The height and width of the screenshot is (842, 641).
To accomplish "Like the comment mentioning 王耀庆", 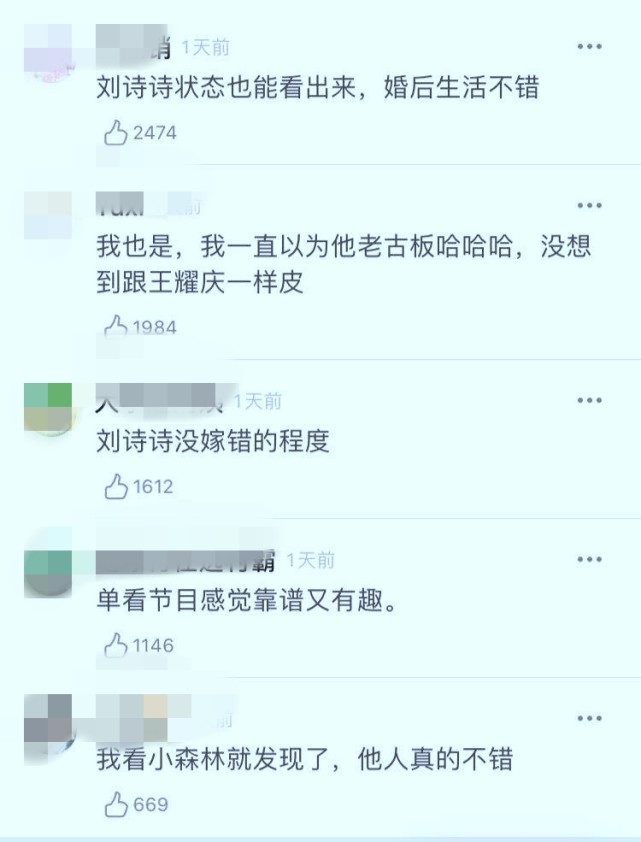I will point(117,326).
